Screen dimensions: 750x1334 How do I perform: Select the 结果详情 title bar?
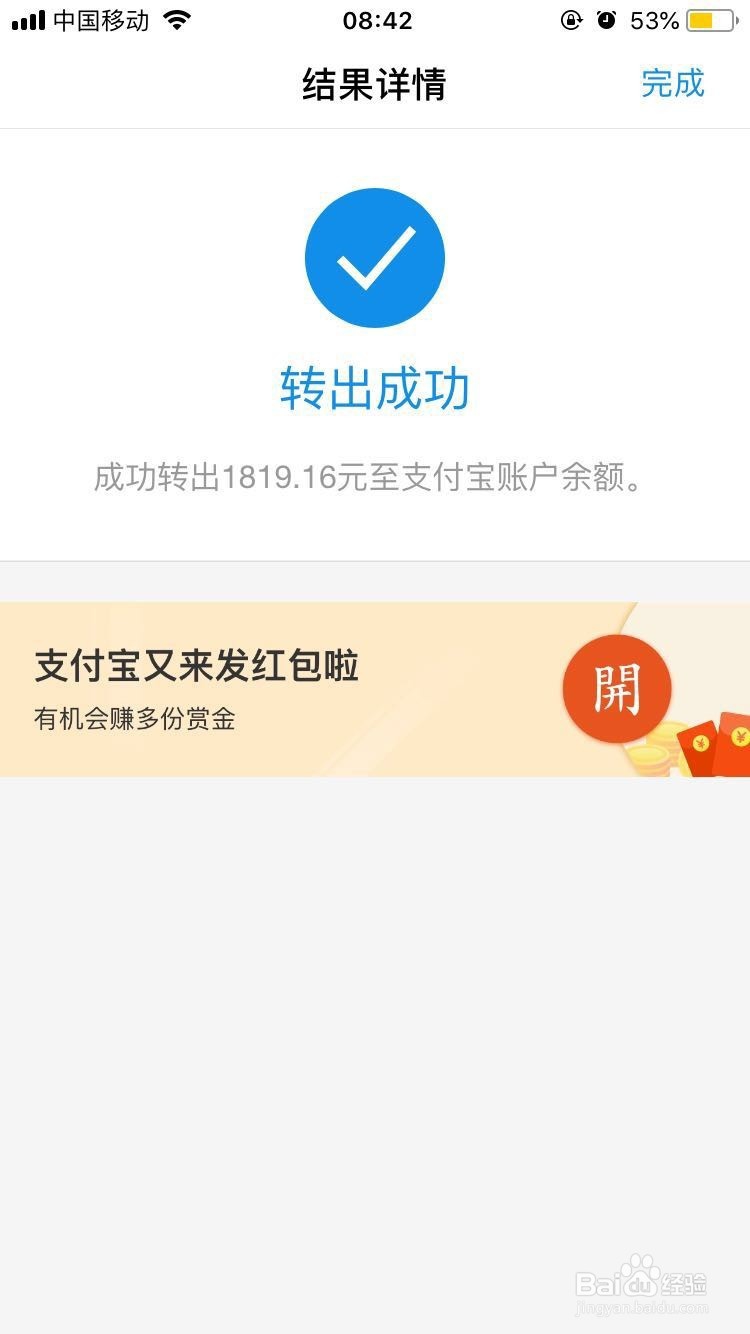click(x=375, y=85)
